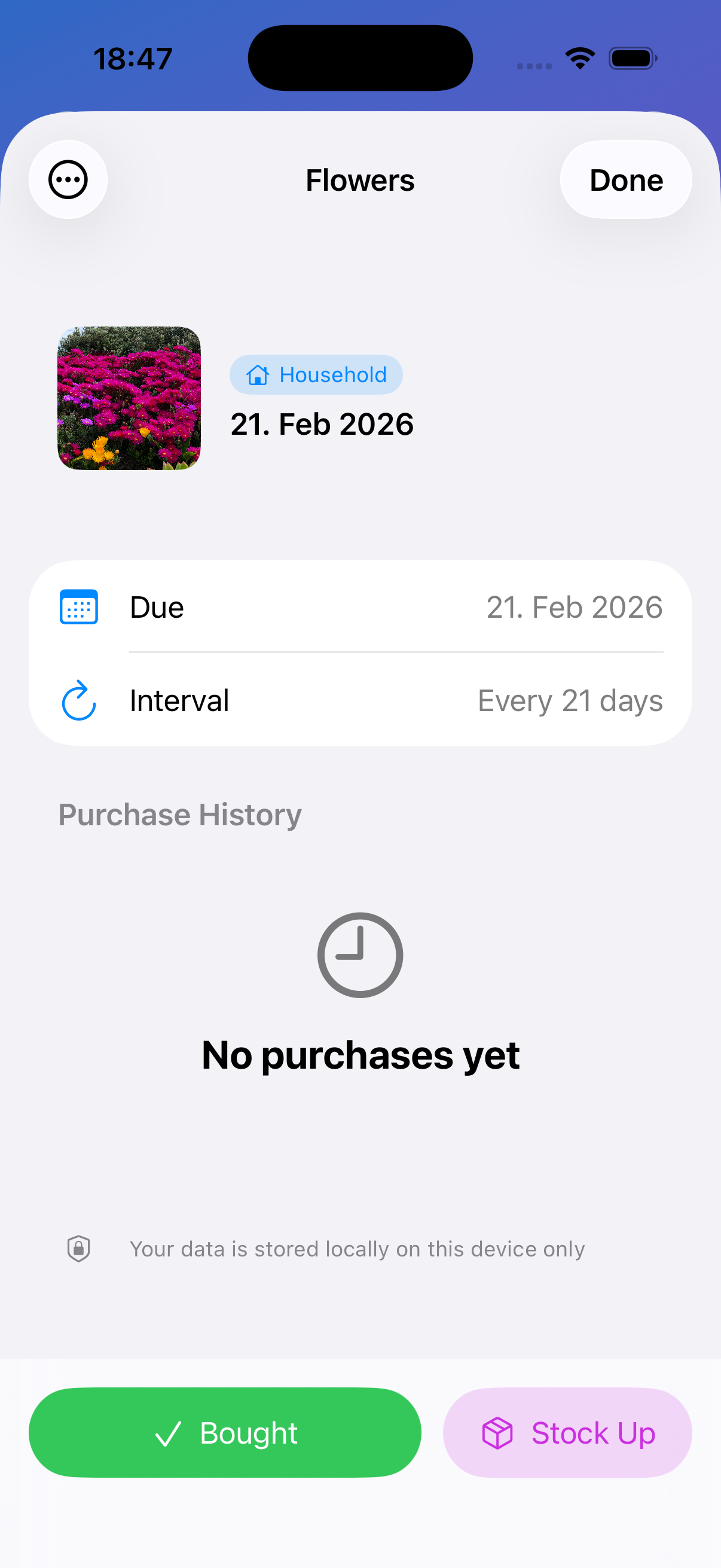Mark the Flowers item as Bought
Image resolution: width=721 pixels, height=1568 pixels.
(x=225, y=1432)
